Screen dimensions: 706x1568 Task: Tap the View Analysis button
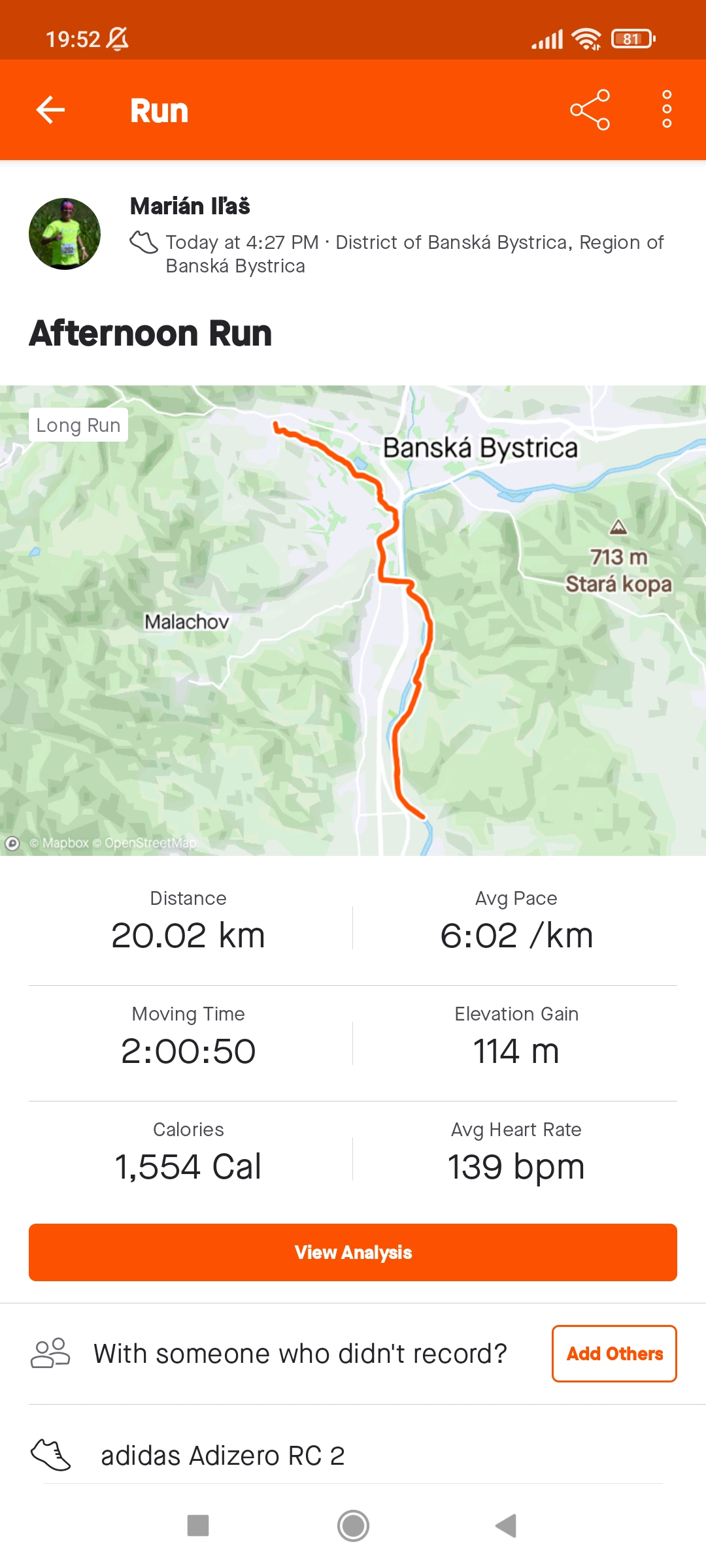point(353,1252)
